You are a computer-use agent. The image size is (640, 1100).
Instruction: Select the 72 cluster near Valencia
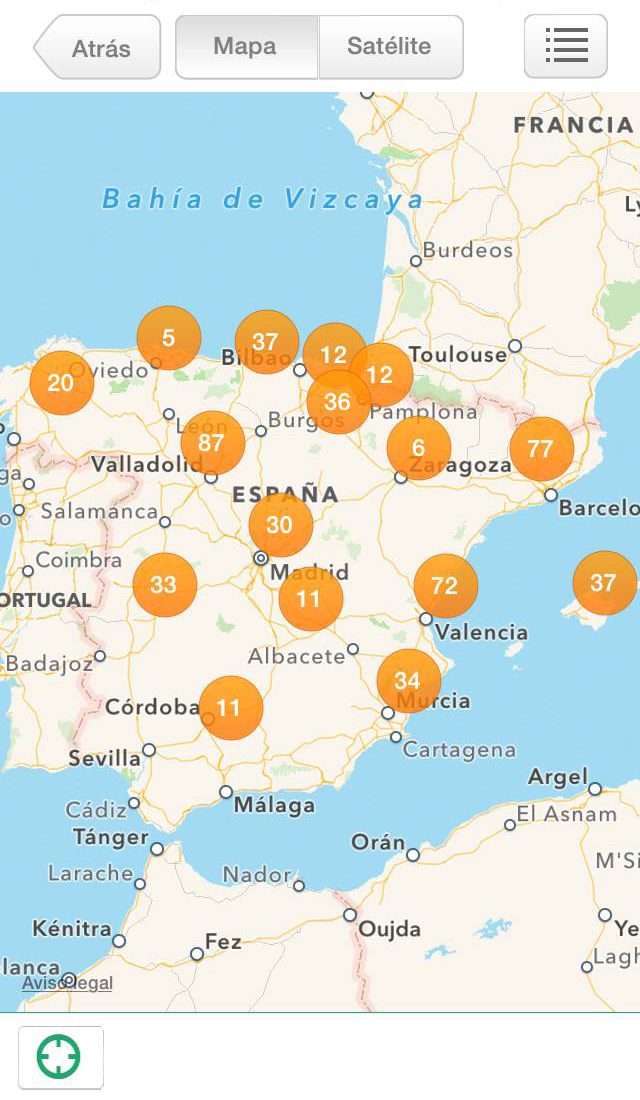(x=446, y=585)
